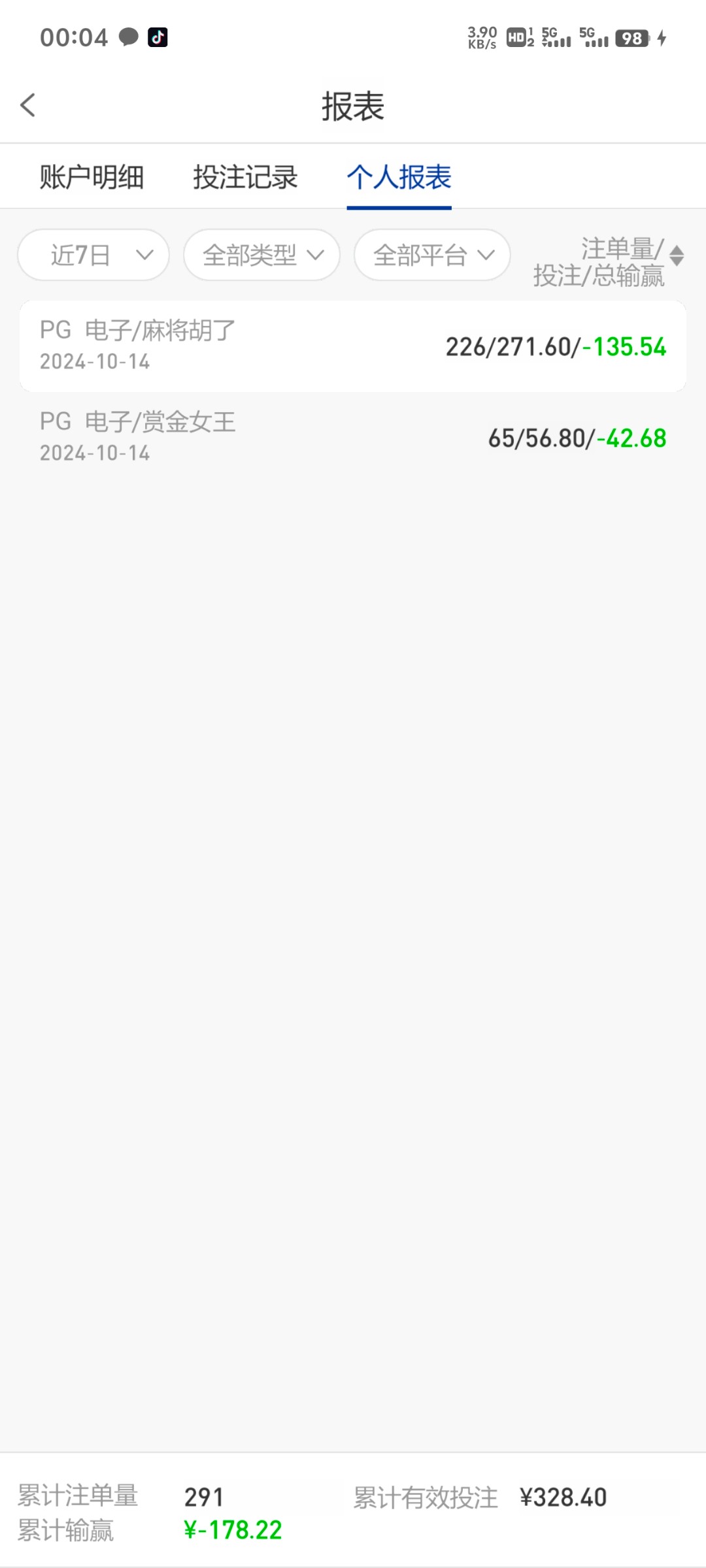Image resolution: width=706 pixels, height=1568 pixels.
Task: Sort by 注单量/投注/总输赢
Action: tap(608, 262)
